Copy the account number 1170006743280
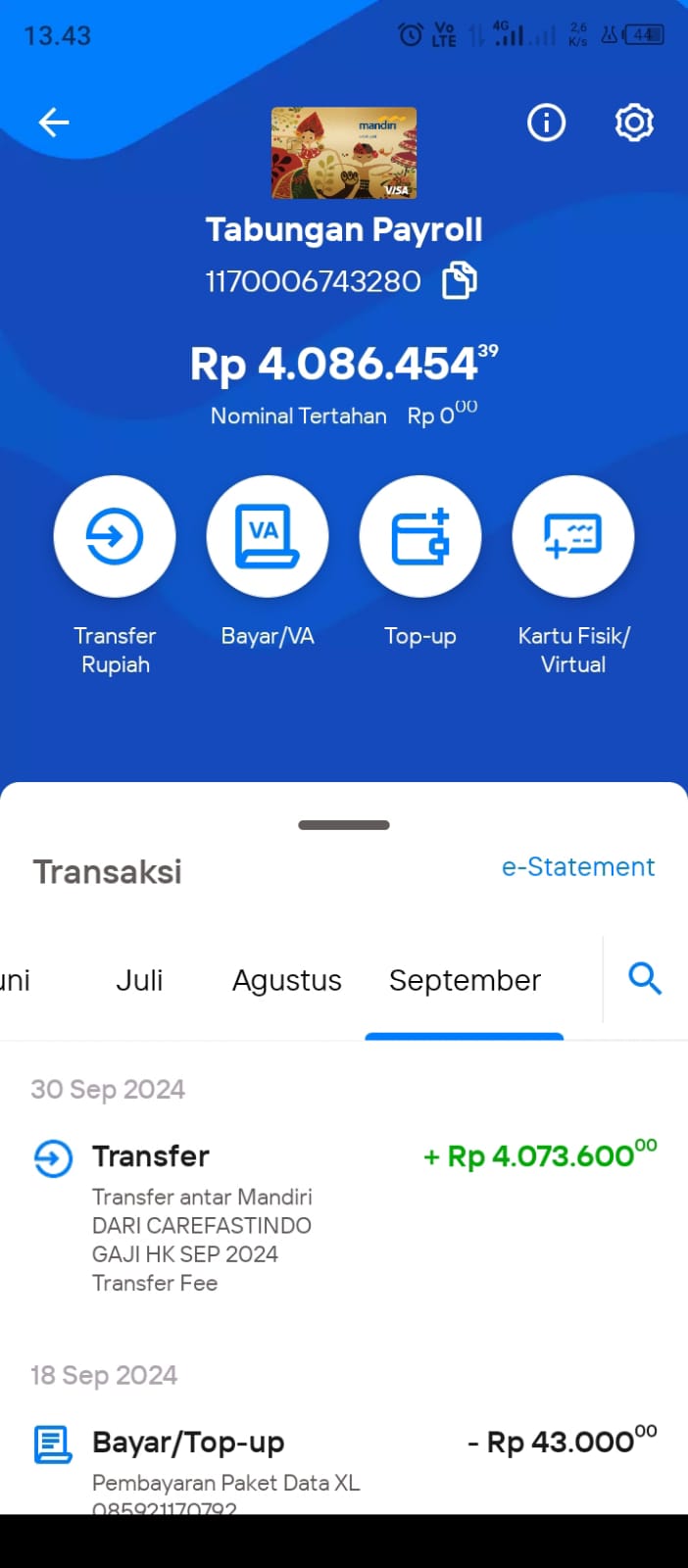 460,281
